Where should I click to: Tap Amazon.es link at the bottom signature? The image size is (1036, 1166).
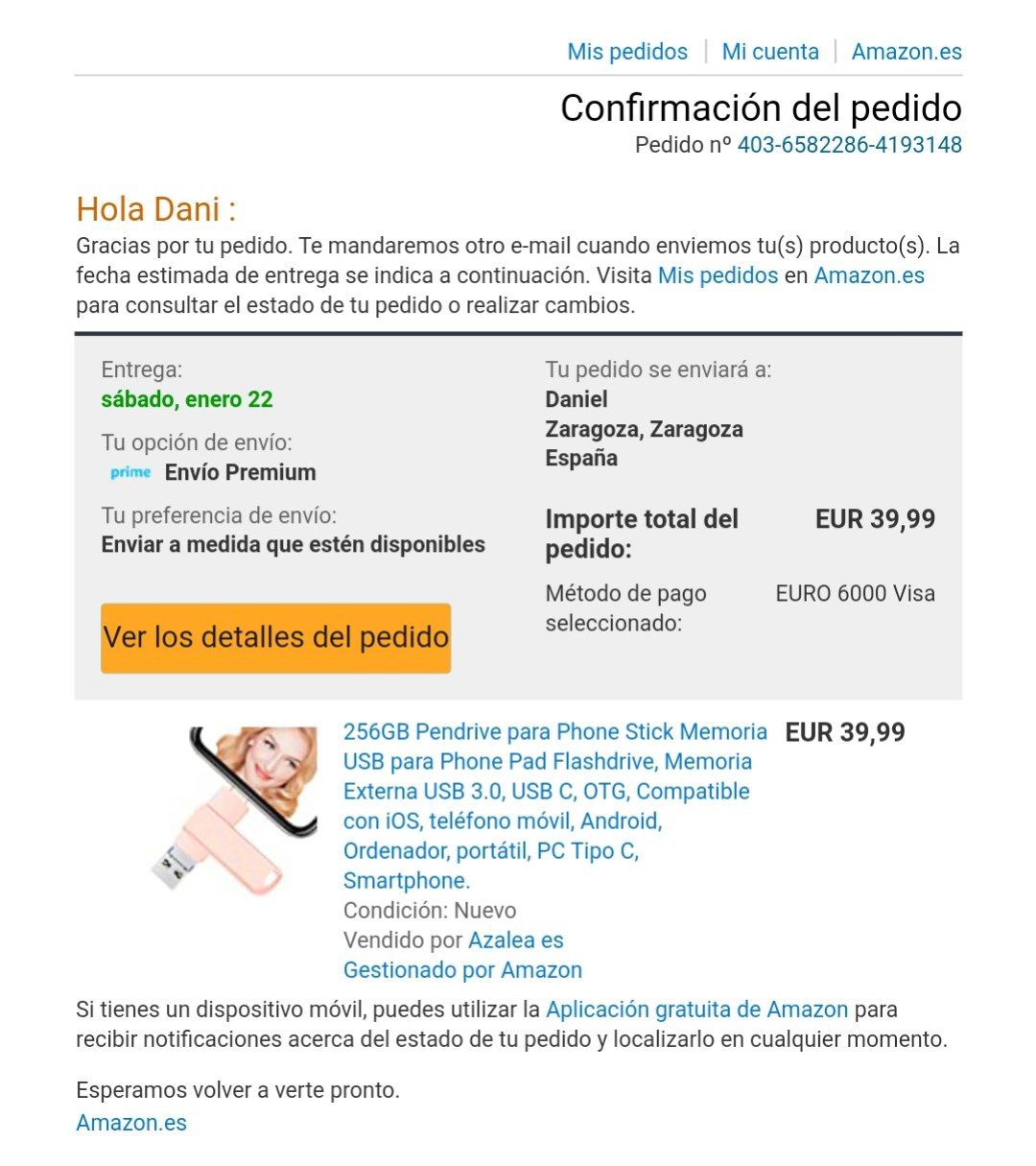pyautogui.click(x=131, y=1123)
